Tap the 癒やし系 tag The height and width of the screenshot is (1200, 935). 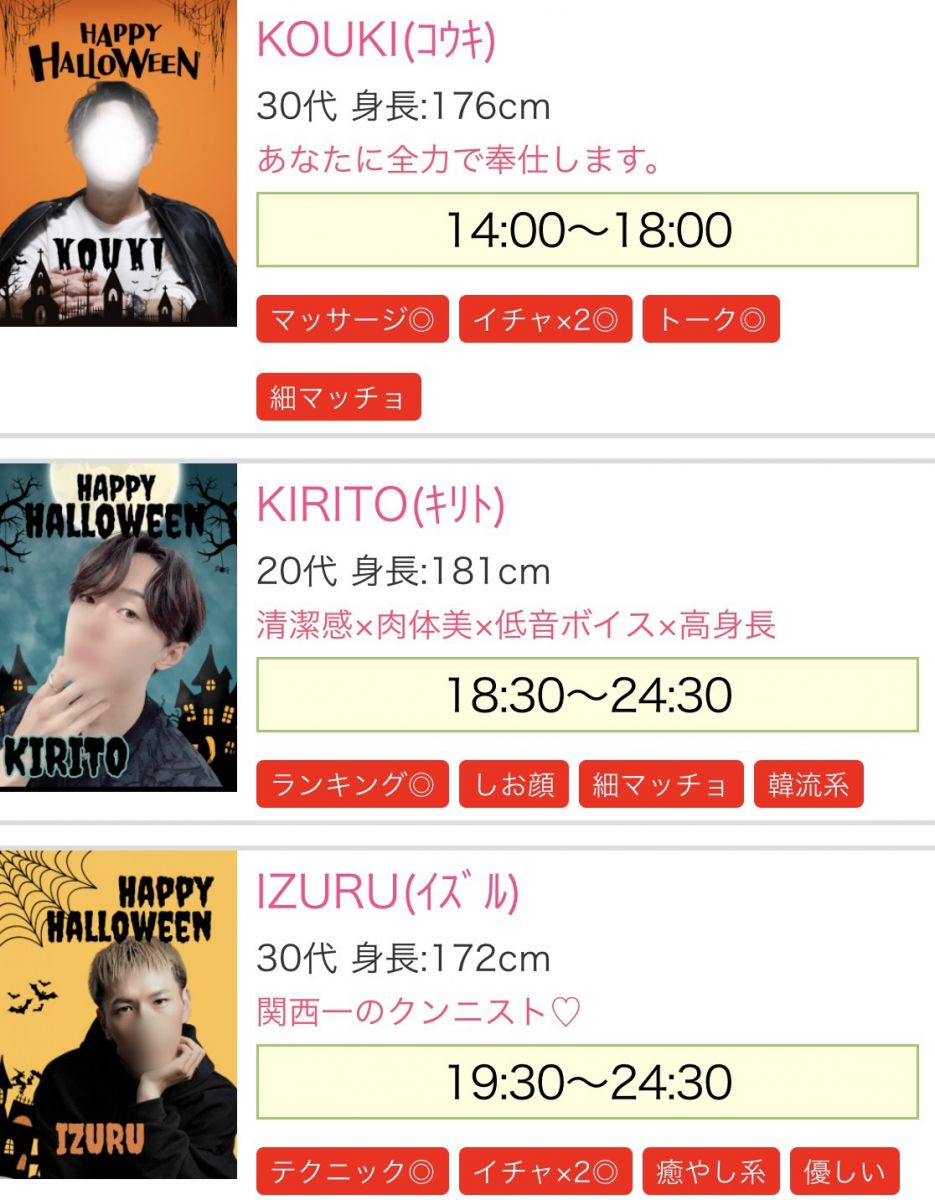click(710, 1172)
